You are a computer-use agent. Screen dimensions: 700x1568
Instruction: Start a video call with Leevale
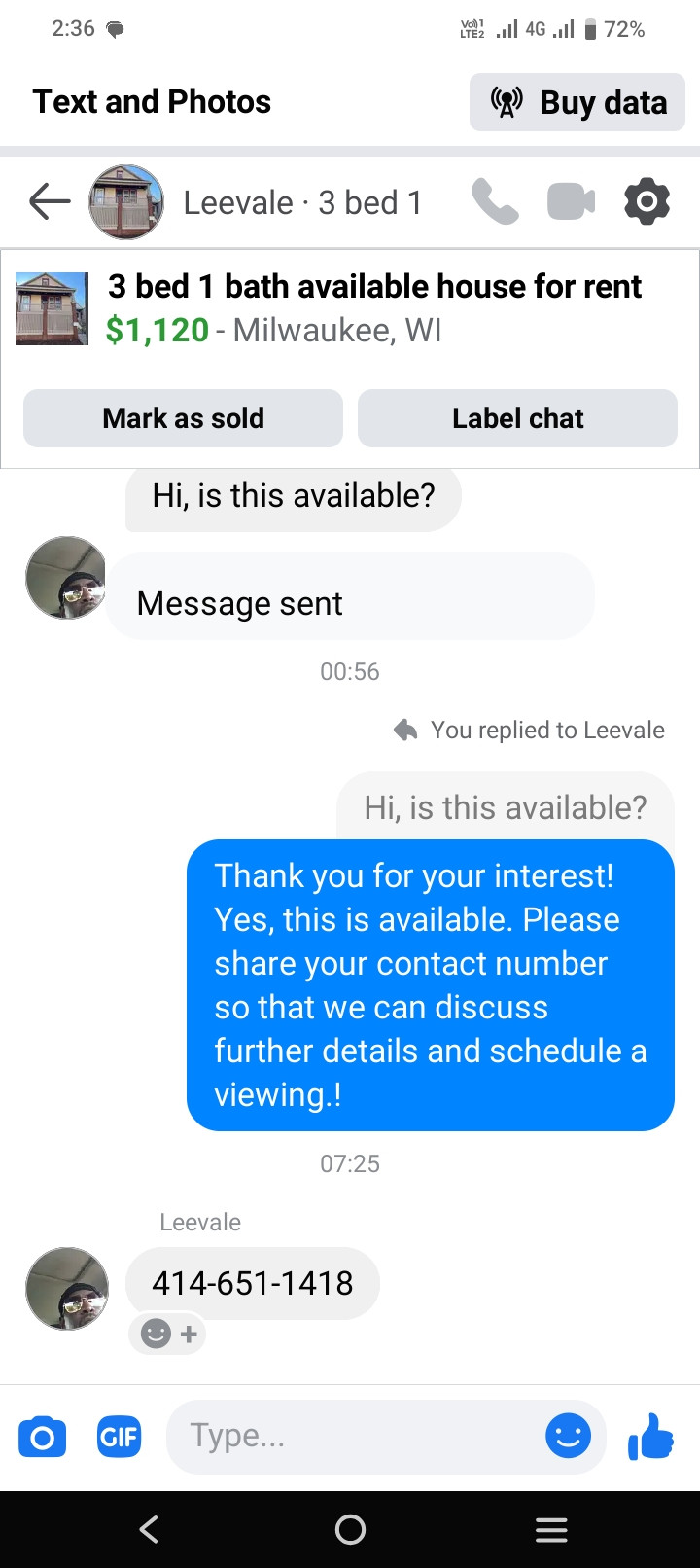pyautogui.click(x=571, y=202)
